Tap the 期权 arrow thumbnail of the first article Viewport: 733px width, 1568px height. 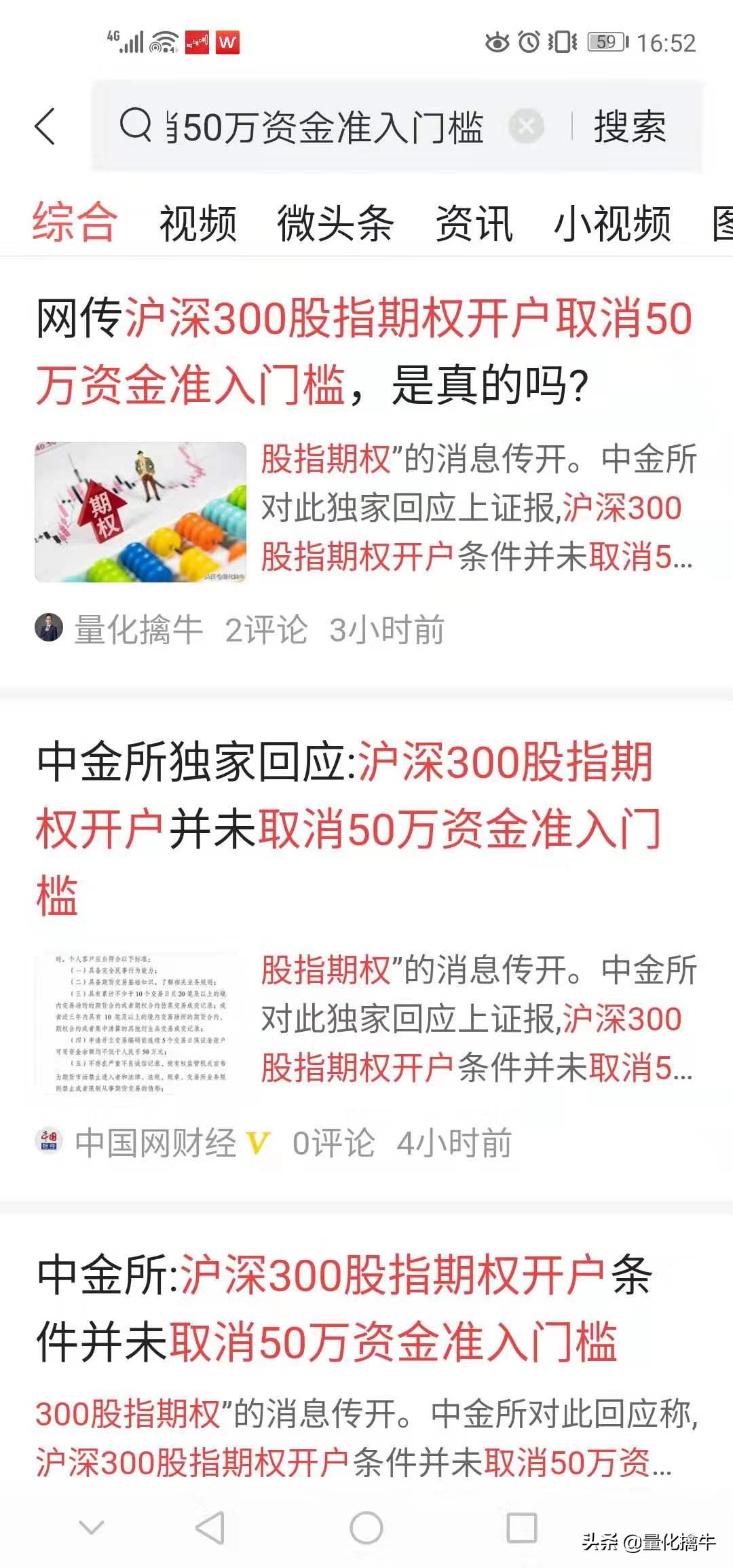[x=141, y=510]
